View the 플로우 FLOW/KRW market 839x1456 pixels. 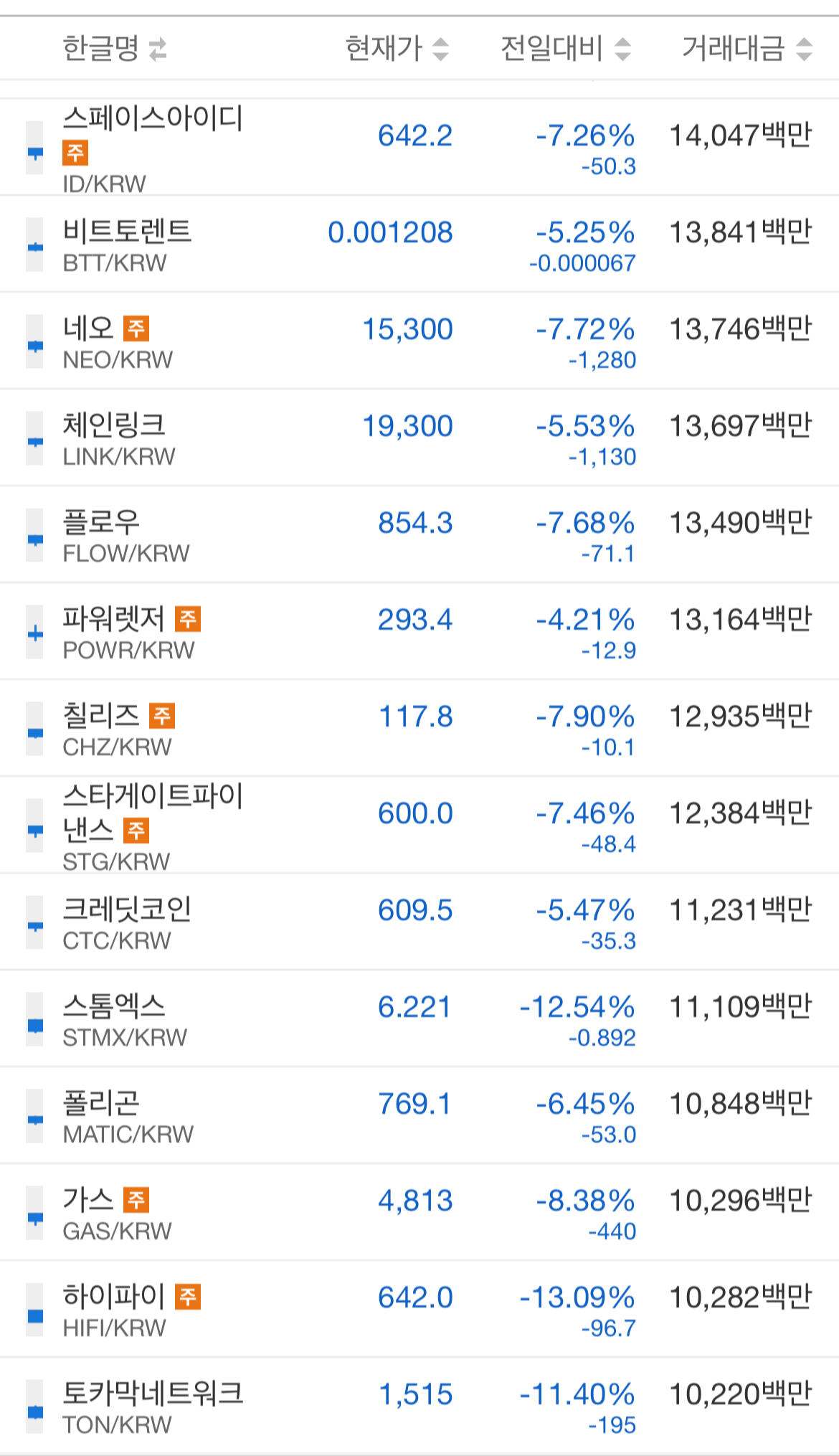(x=419, y=534)
